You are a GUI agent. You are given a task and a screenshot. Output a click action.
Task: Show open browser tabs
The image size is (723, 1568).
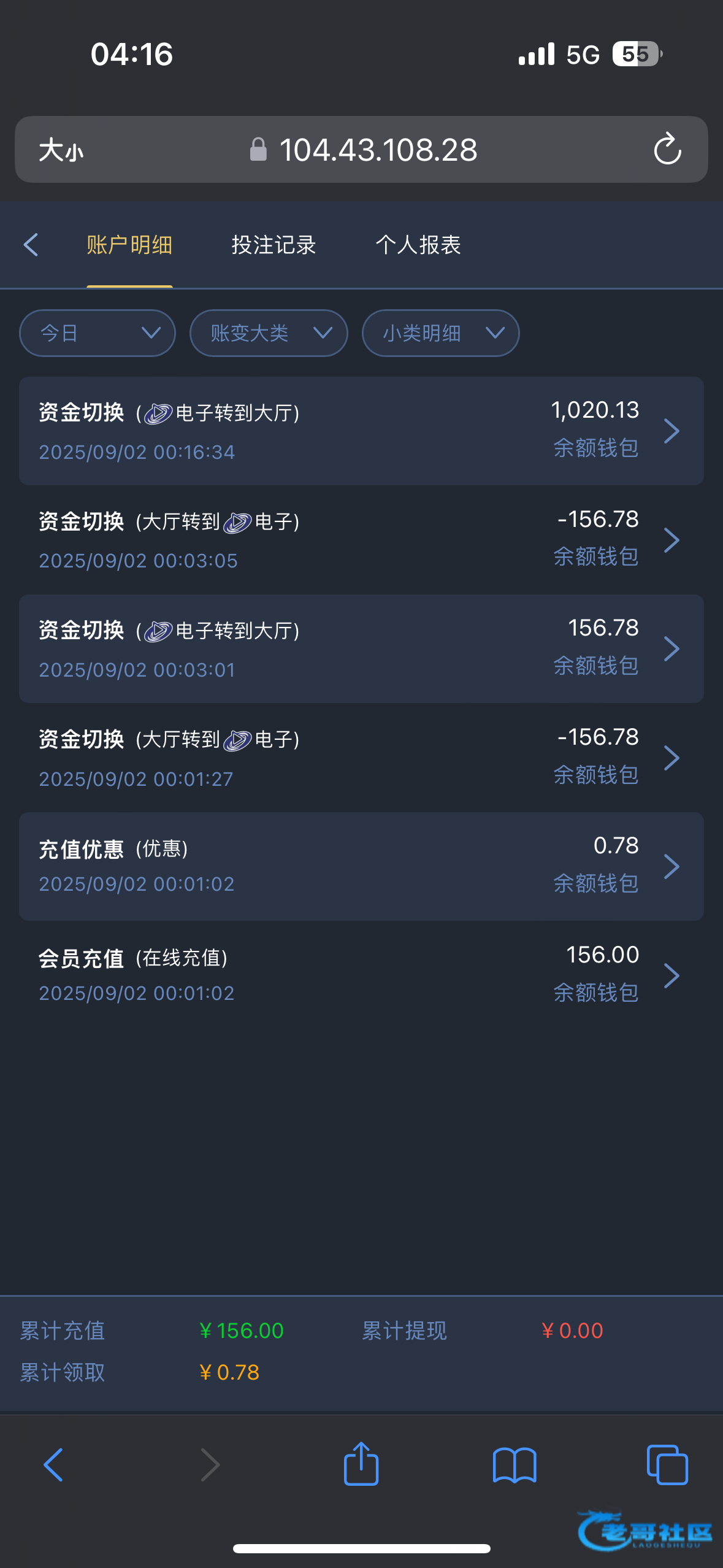click(x=667, y=1465)
